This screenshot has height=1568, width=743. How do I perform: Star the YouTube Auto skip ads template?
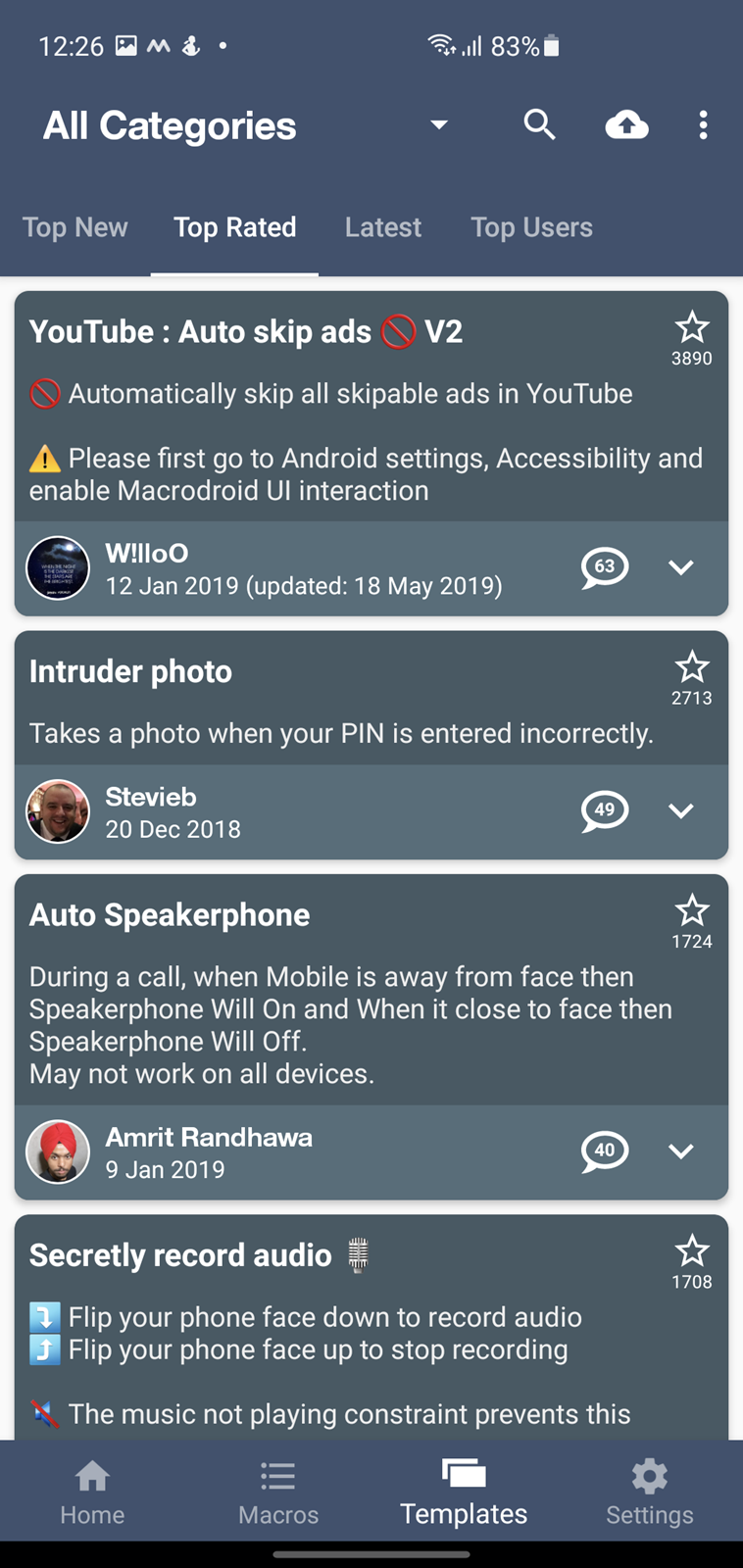coord(692,327)
